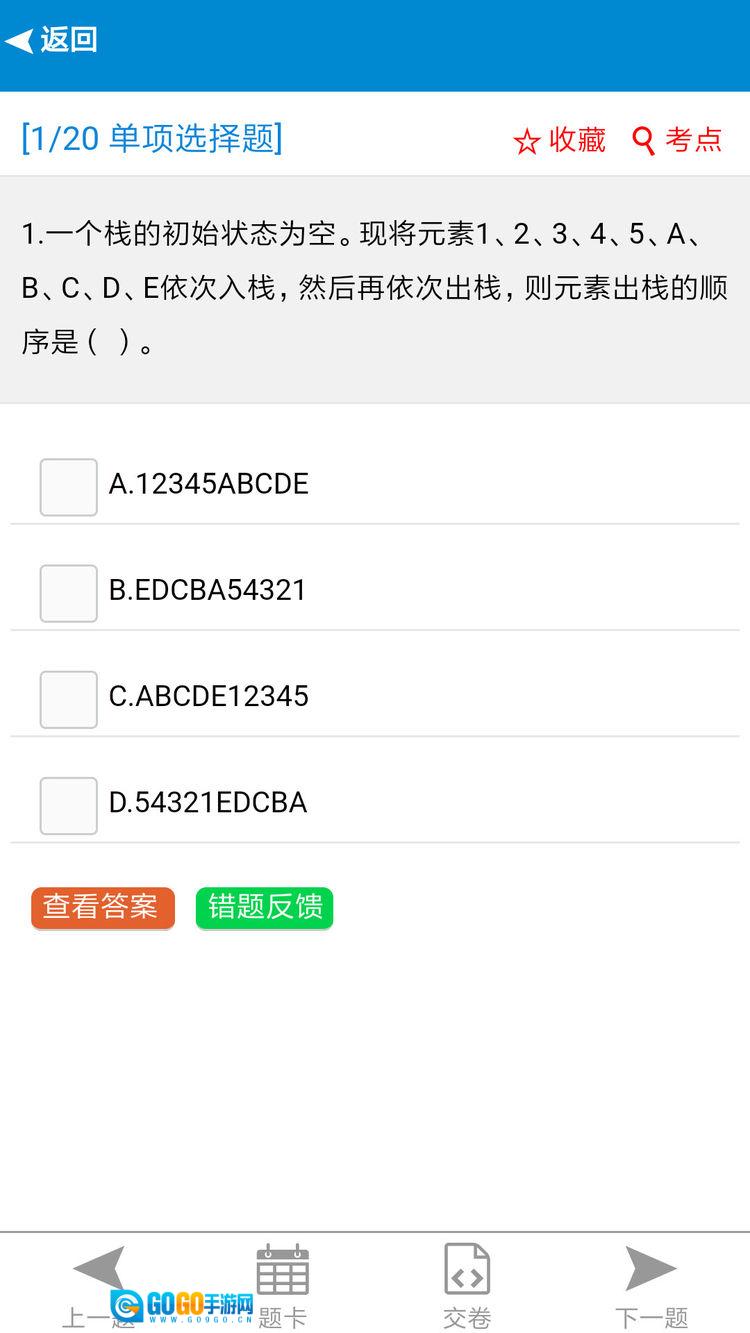The image size is (750, 1333).
Task: Open the 考点 exam points
Action: [678, 140]
